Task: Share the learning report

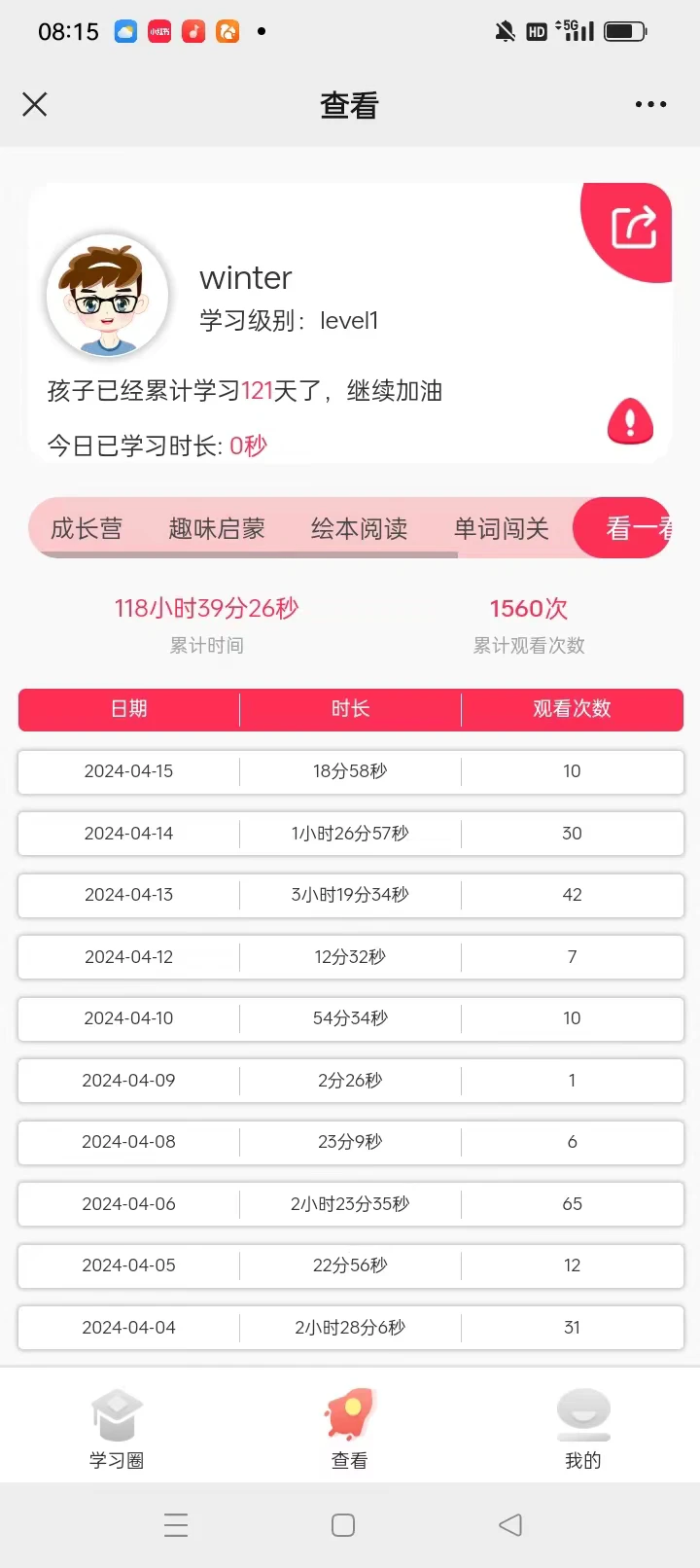Action: 633,229
